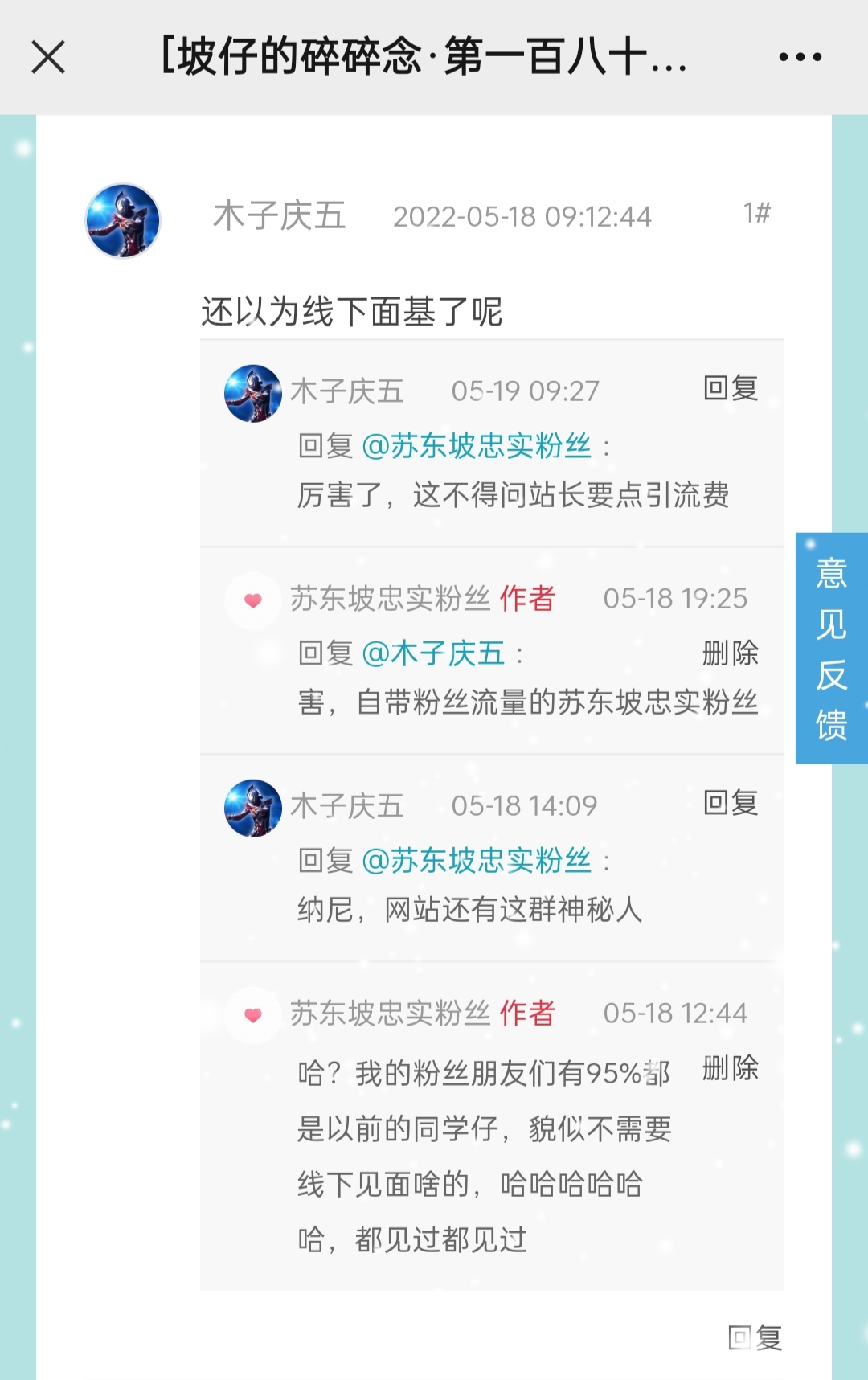Reply to 木子庆五's 05-19 09:27 comment

tap(730, 388)
